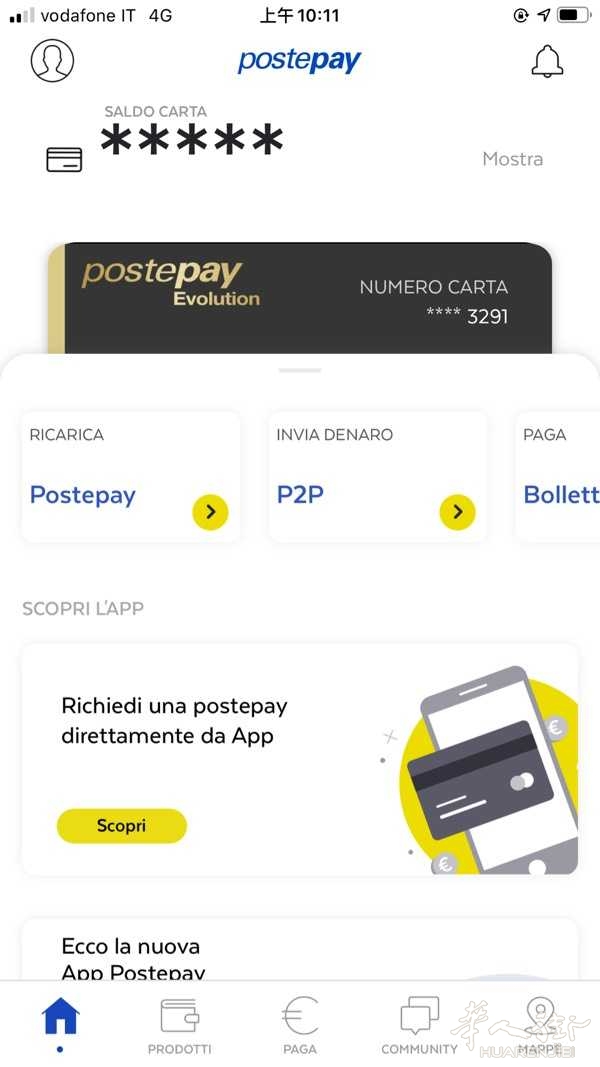
Task: Switch to the Mappe tab
Action: click(540, 1026)
